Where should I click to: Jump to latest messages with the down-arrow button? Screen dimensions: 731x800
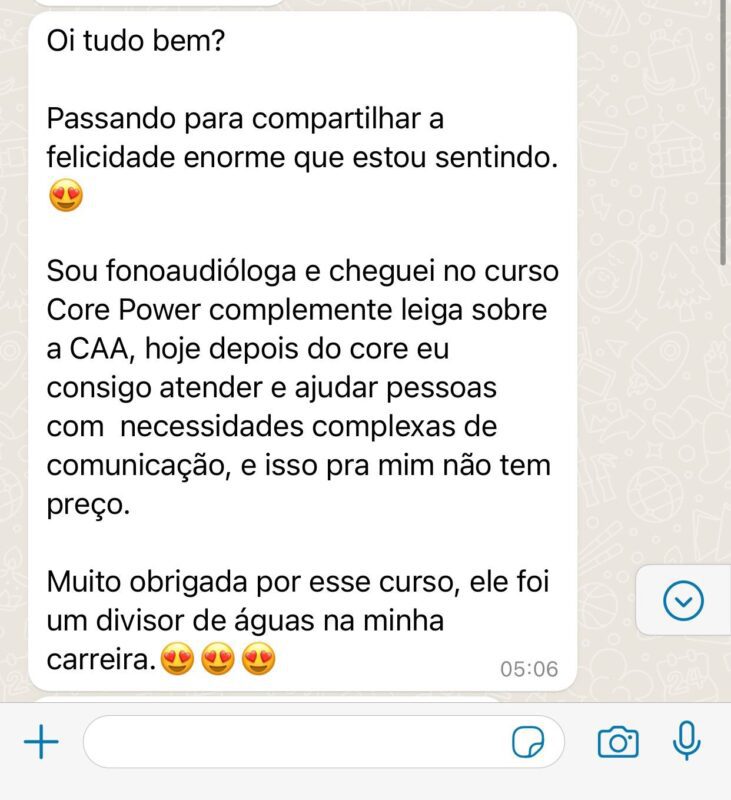click(684, 601)
